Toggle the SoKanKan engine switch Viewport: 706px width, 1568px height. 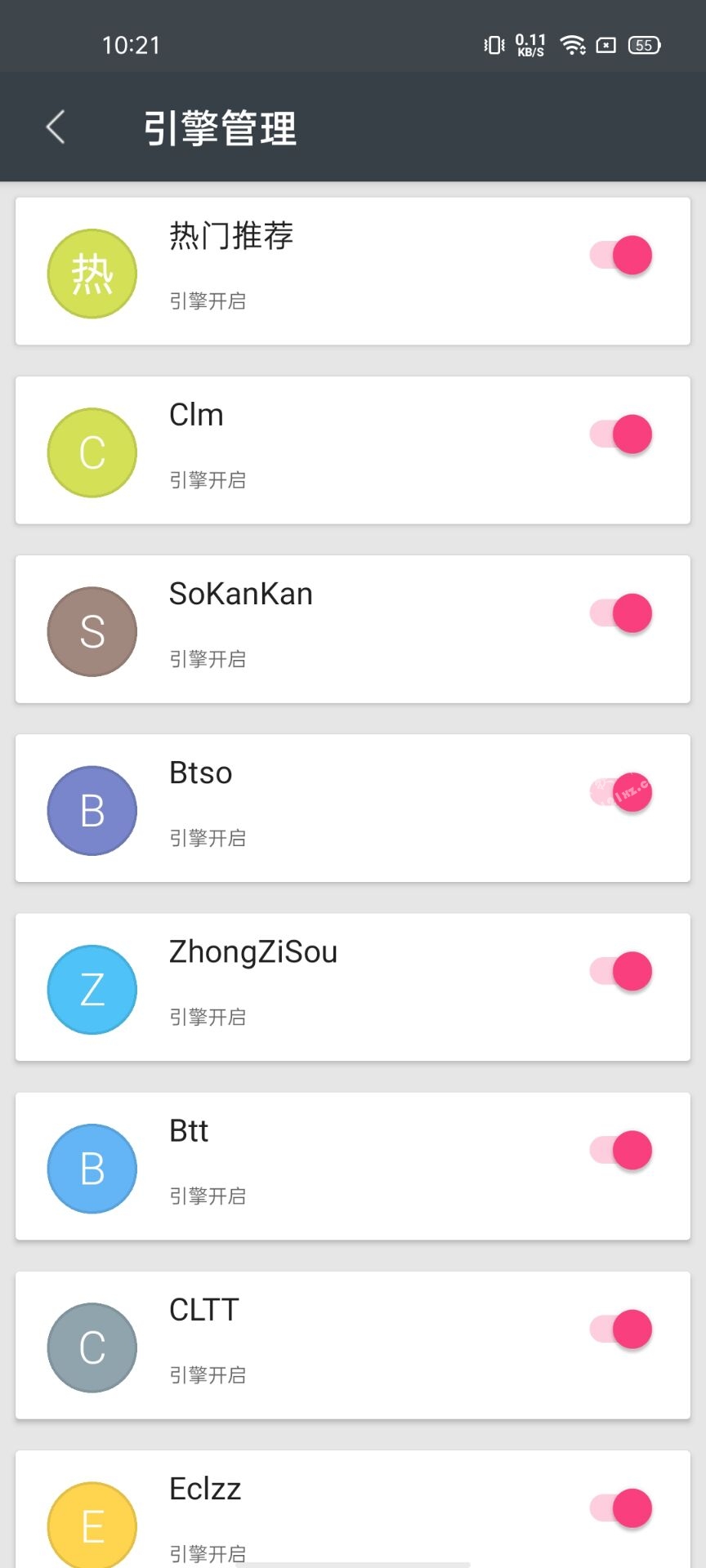point(621,613)
